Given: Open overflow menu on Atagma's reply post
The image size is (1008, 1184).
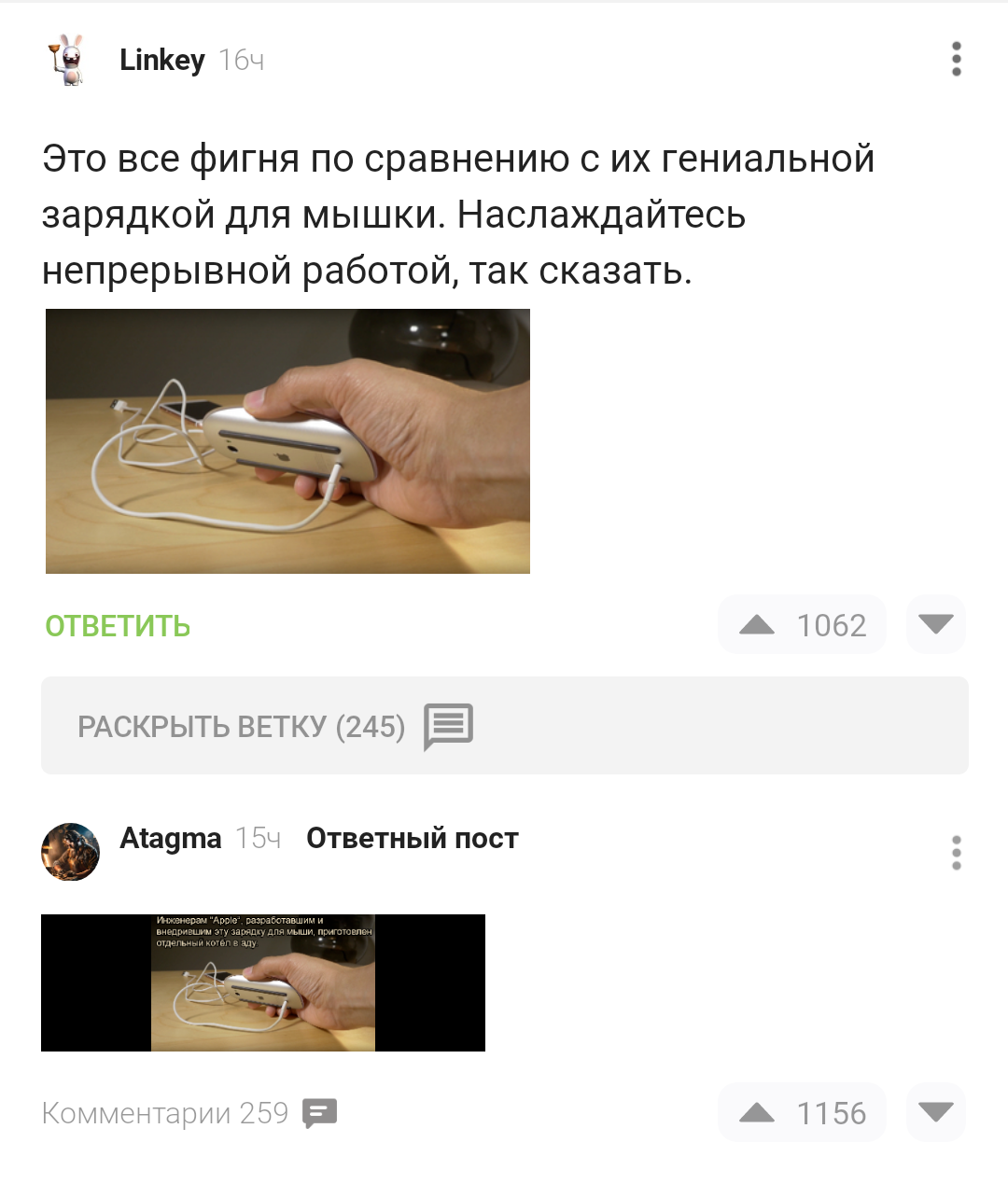Looking at the screenshot, I should pos(956,853).
